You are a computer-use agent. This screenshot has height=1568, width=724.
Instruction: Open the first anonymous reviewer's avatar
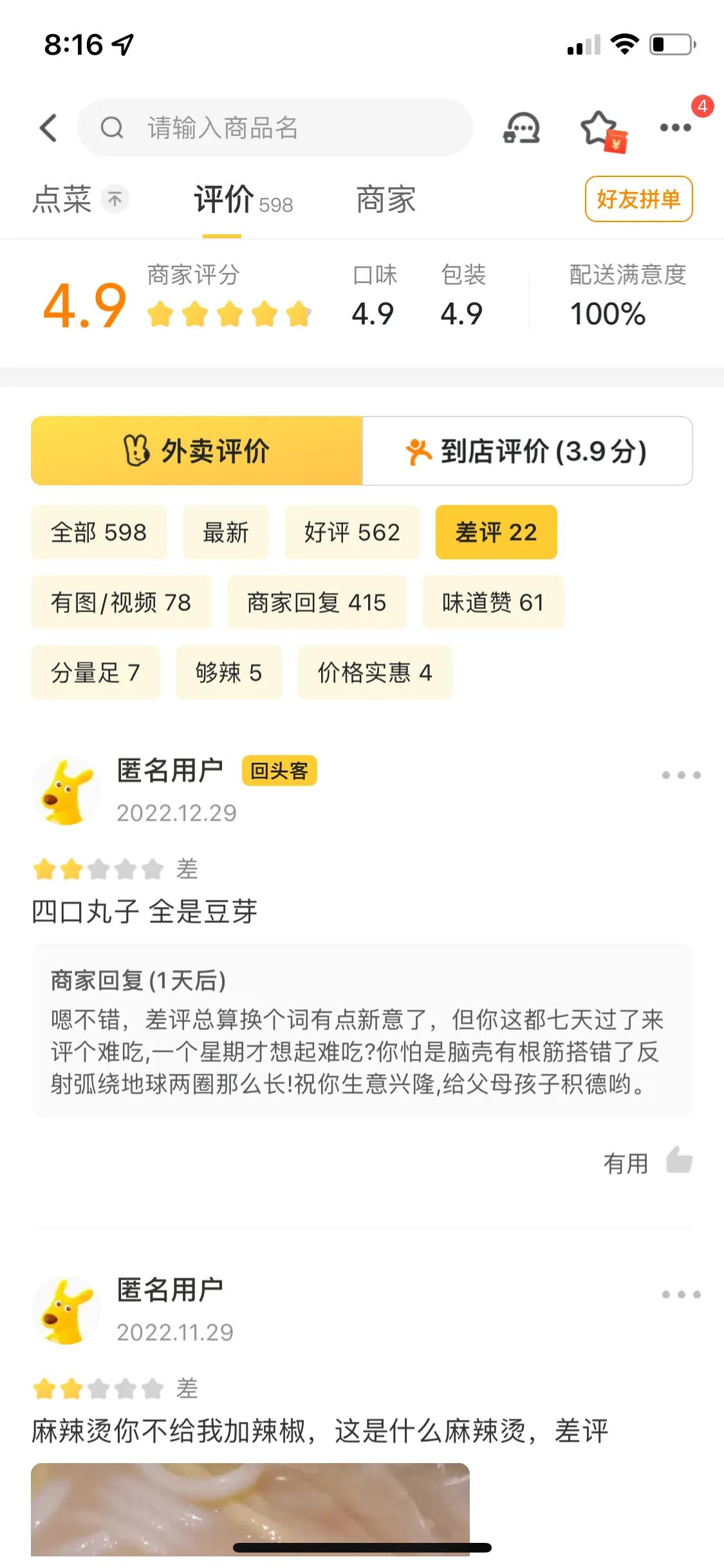click(x=66, y=790)
